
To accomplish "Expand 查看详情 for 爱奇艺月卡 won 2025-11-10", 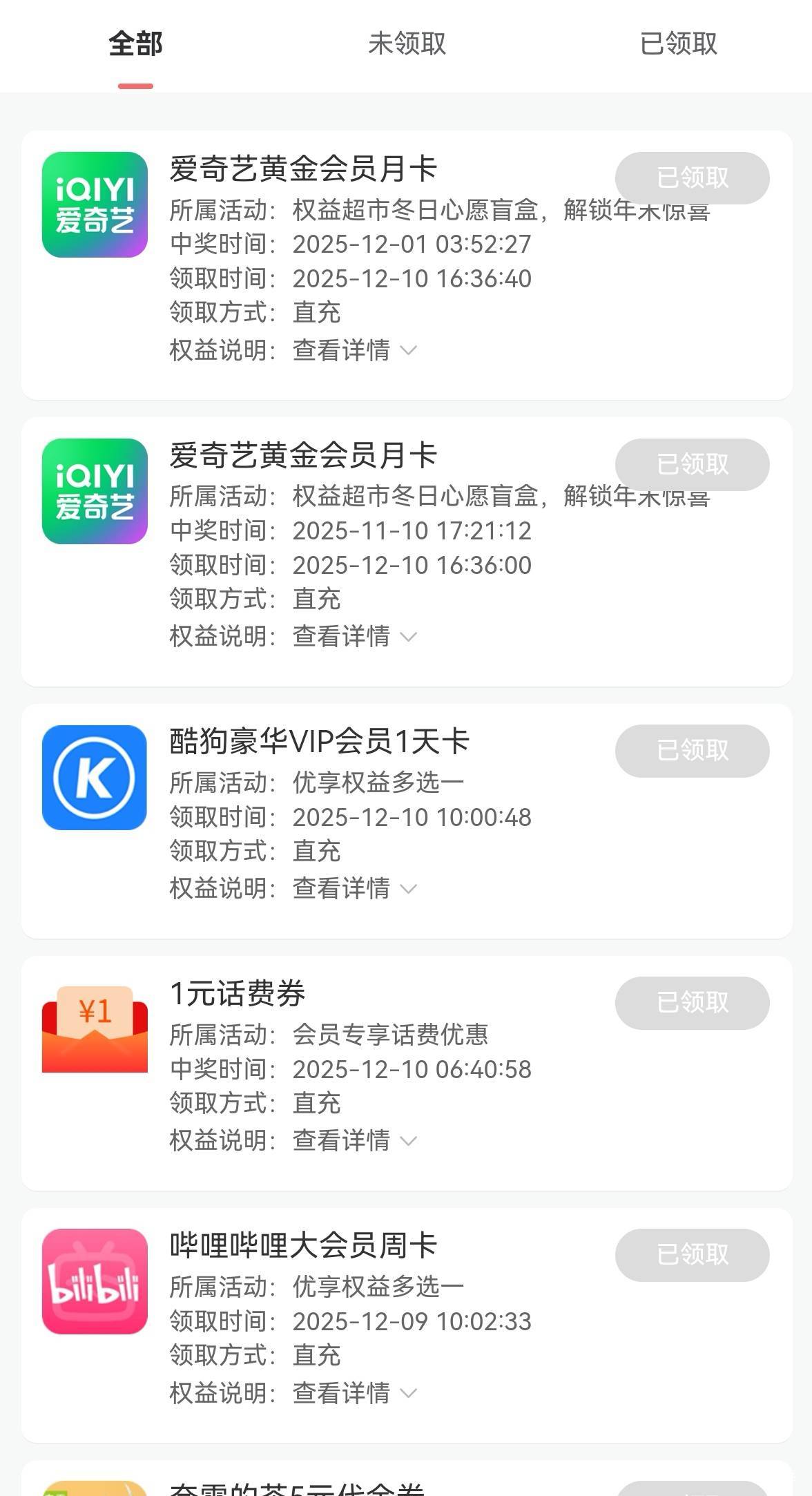I will [354, 636].
